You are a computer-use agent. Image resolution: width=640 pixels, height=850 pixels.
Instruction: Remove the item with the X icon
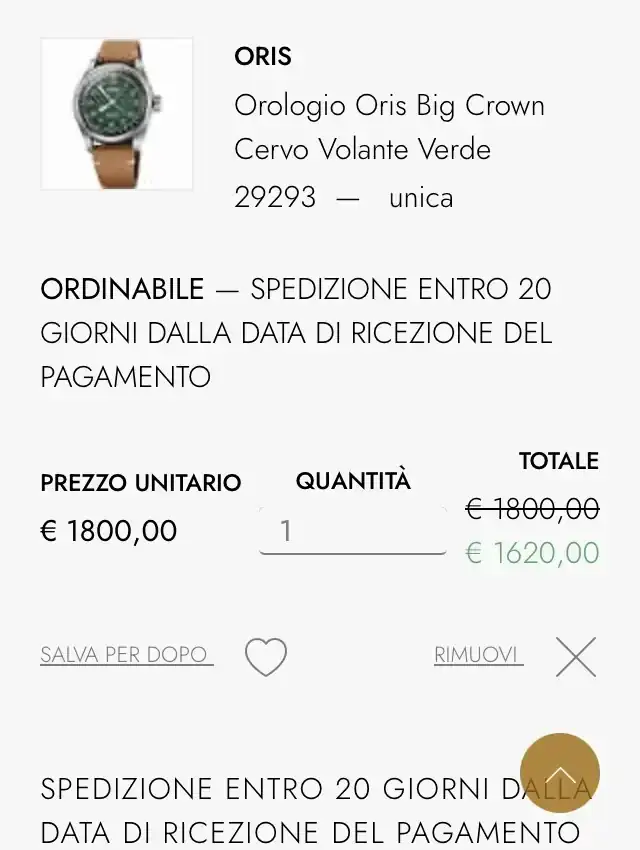[576, 657]
